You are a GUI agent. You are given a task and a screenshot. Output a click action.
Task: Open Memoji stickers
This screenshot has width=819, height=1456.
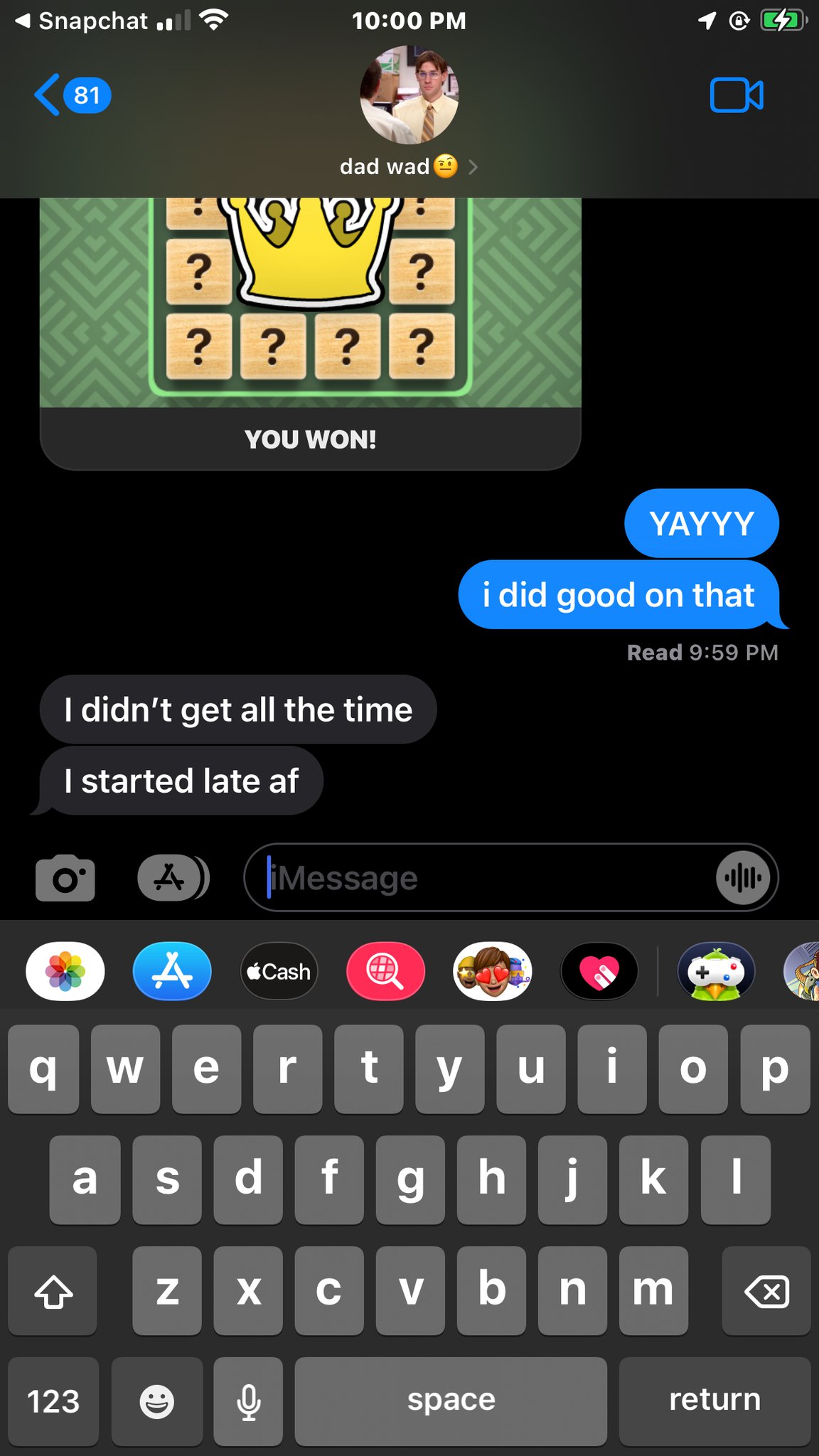pos(493,971)
